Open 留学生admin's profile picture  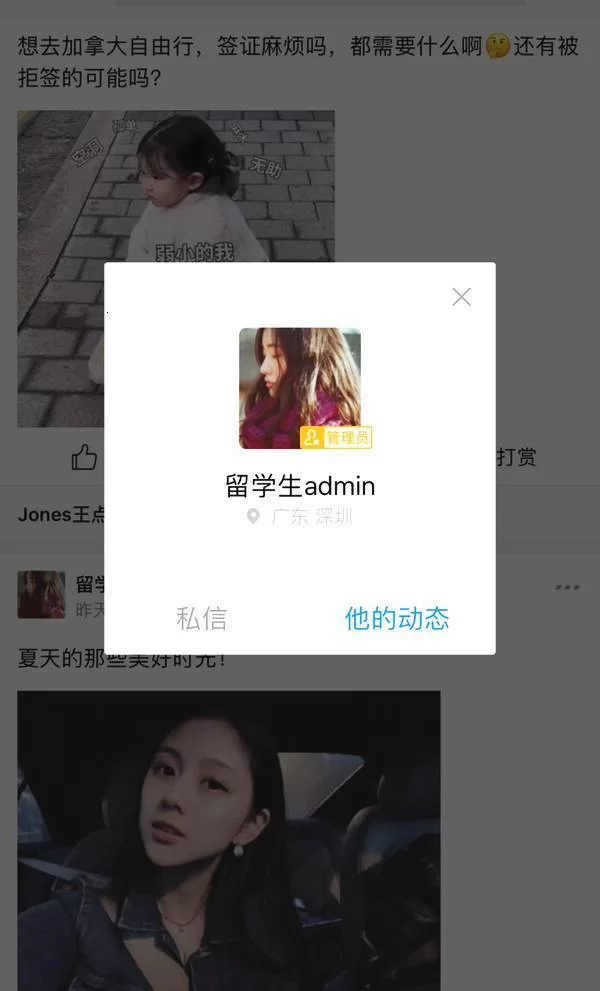[x=299, y=387]
